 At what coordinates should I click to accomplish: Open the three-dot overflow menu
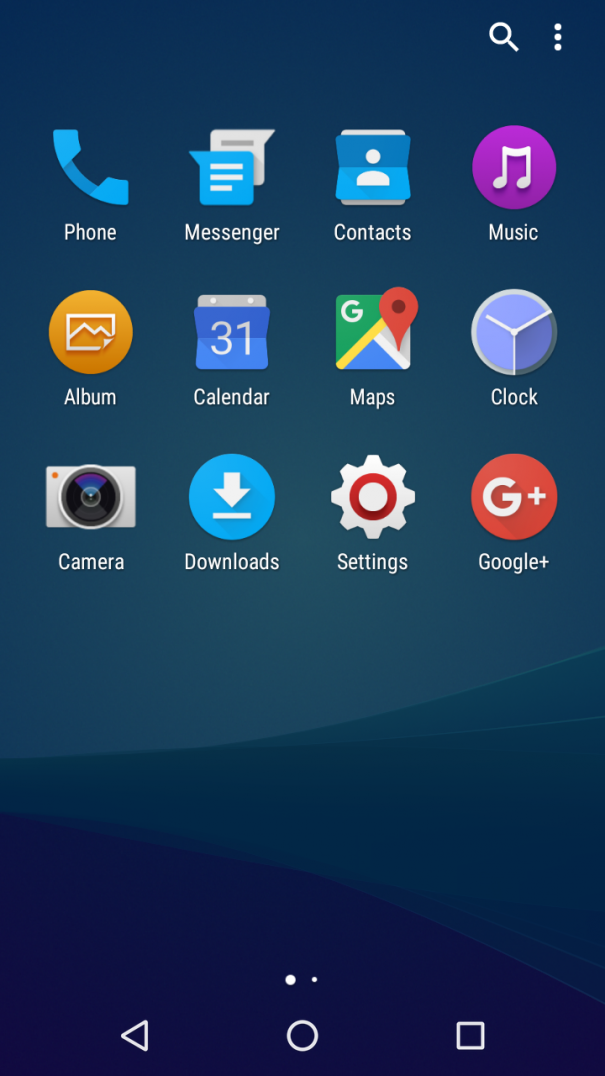tap(558, 38)
